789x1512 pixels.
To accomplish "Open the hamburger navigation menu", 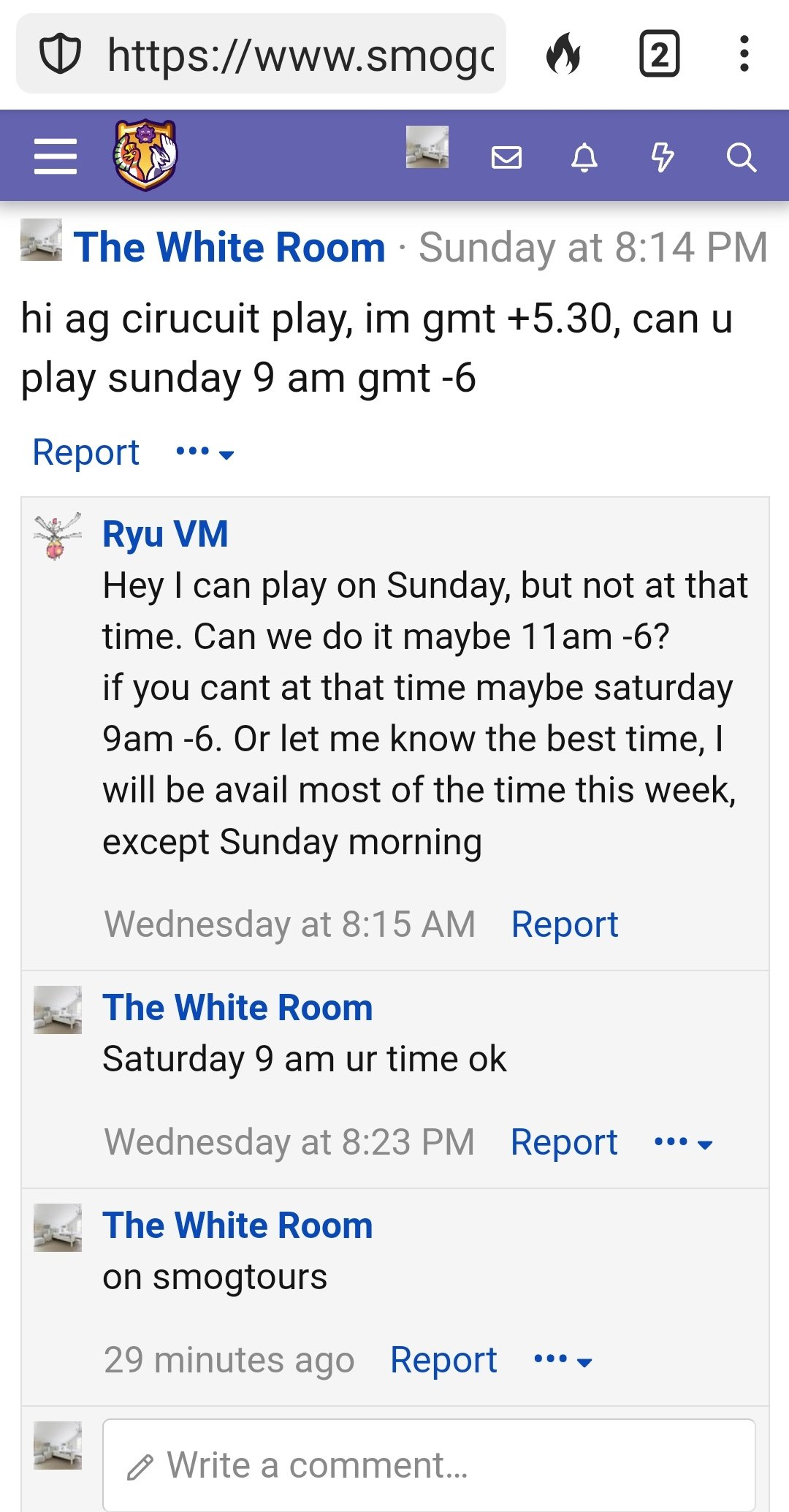I will [56, 156].
